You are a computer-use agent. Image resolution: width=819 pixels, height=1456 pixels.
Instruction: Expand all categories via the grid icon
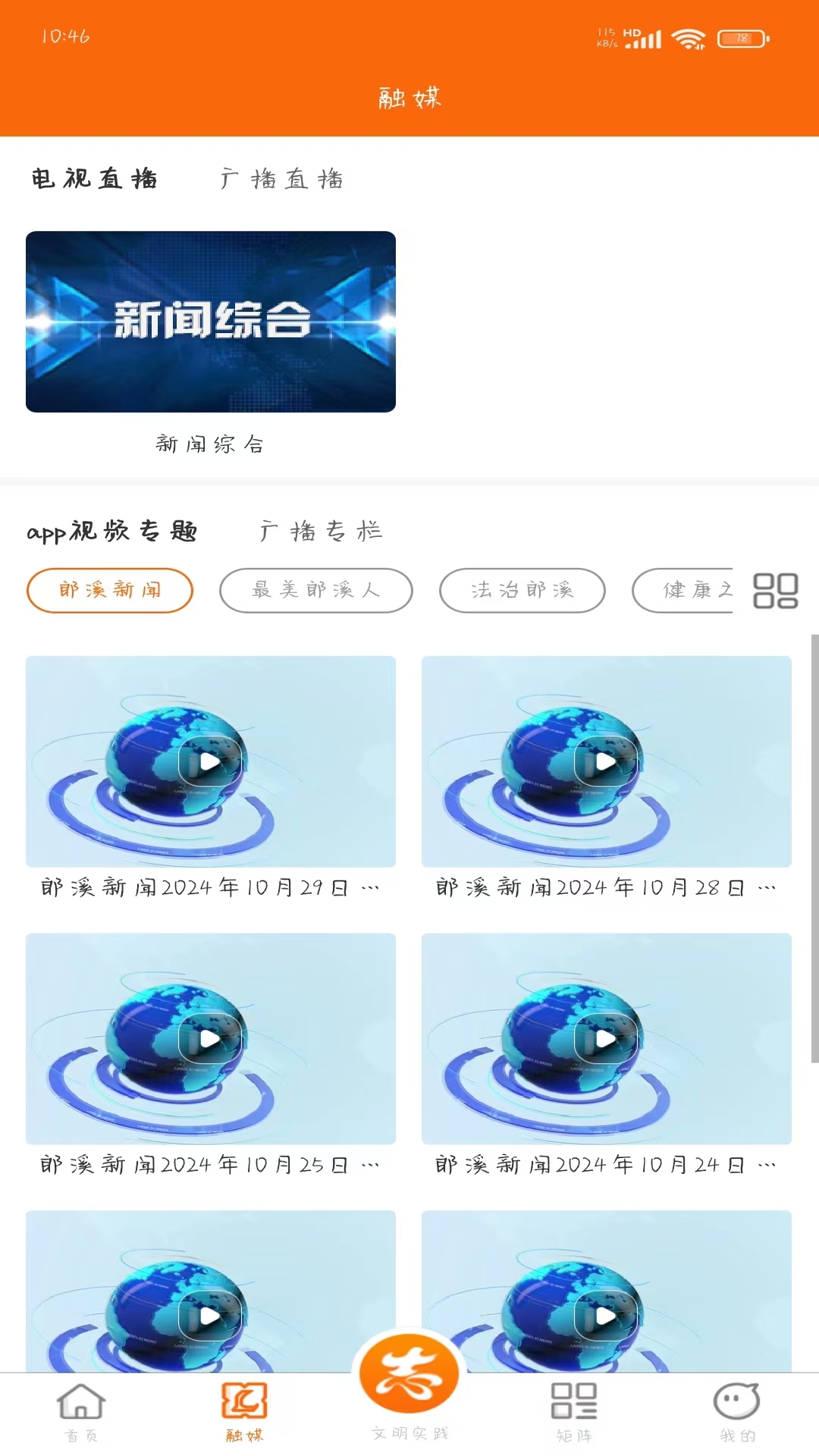point(775,590)
